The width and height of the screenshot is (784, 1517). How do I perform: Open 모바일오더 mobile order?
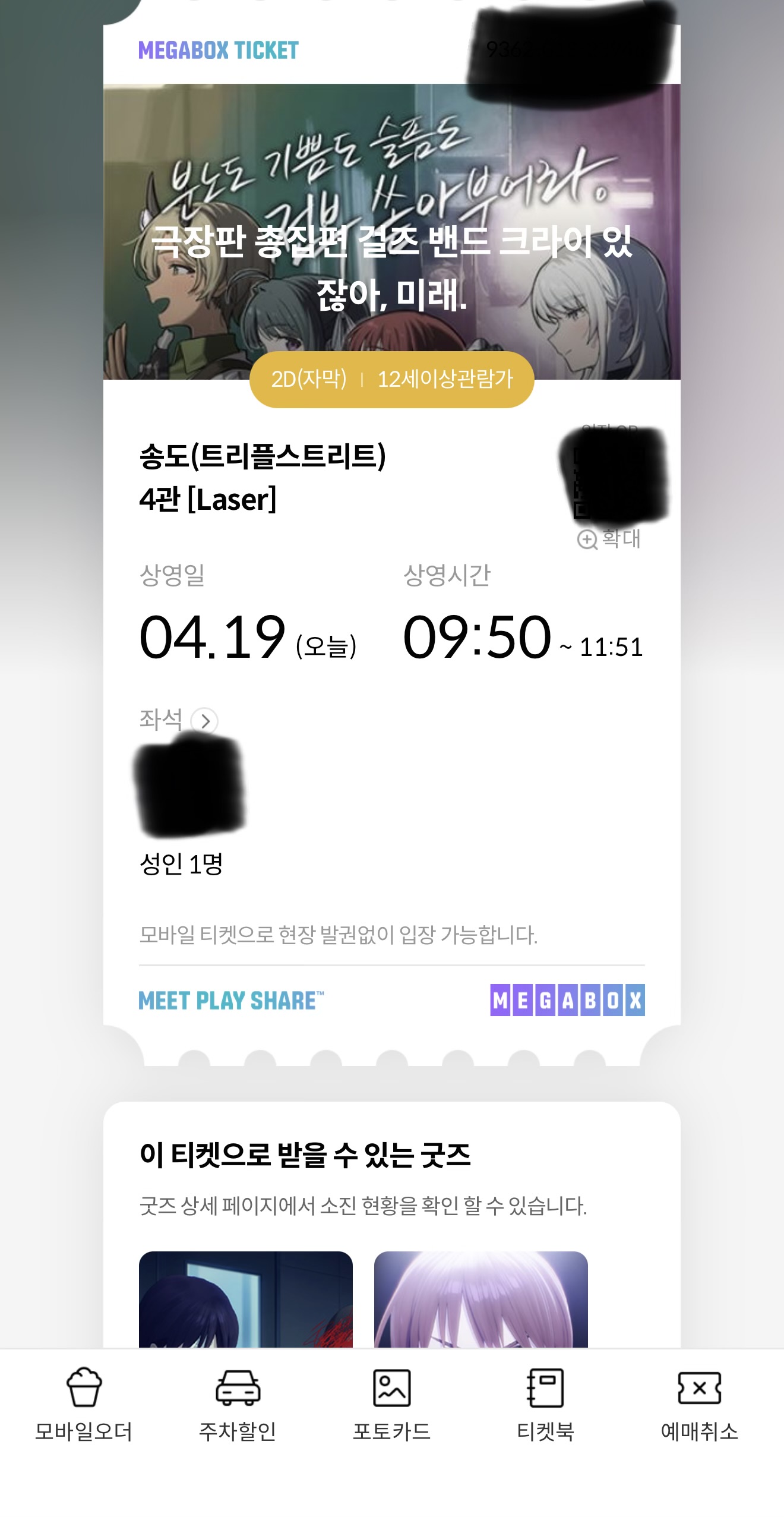point(84,1404)
